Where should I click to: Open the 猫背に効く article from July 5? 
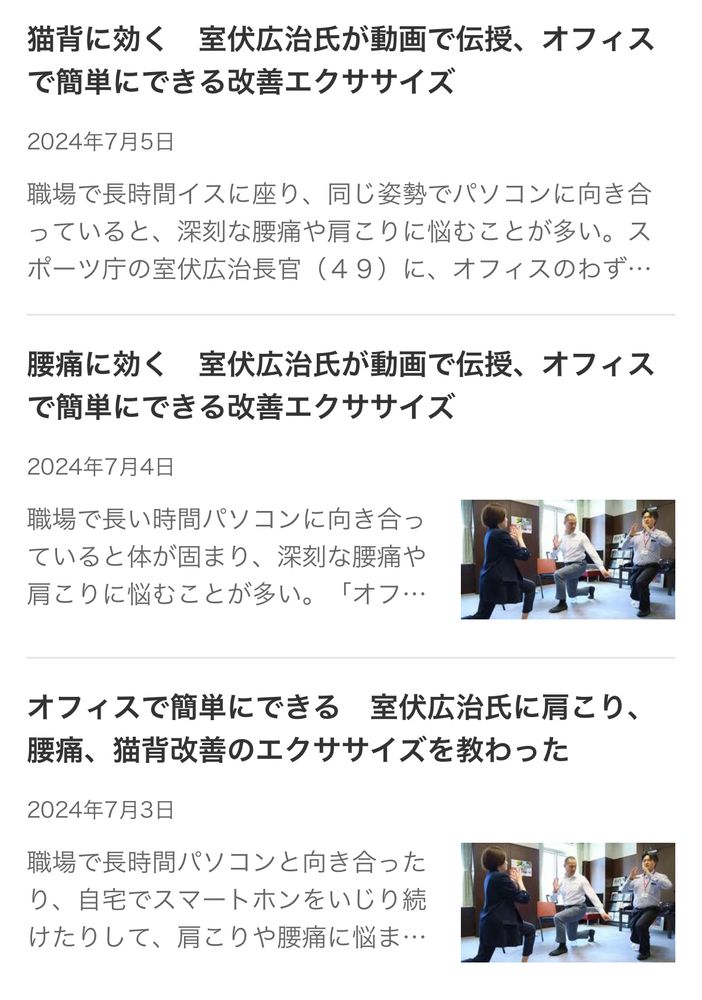click(x=341, y=61)
